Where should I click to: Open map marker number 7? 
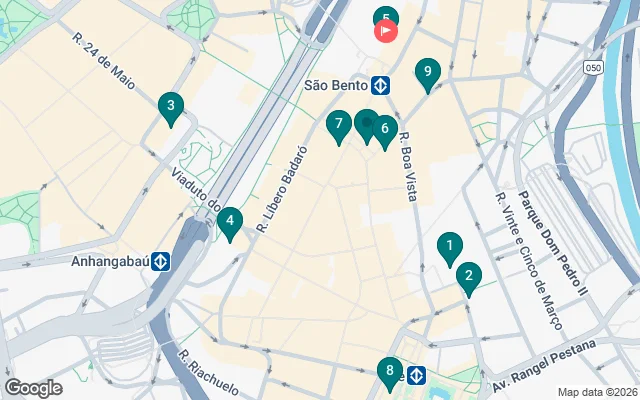coord(338,125)
